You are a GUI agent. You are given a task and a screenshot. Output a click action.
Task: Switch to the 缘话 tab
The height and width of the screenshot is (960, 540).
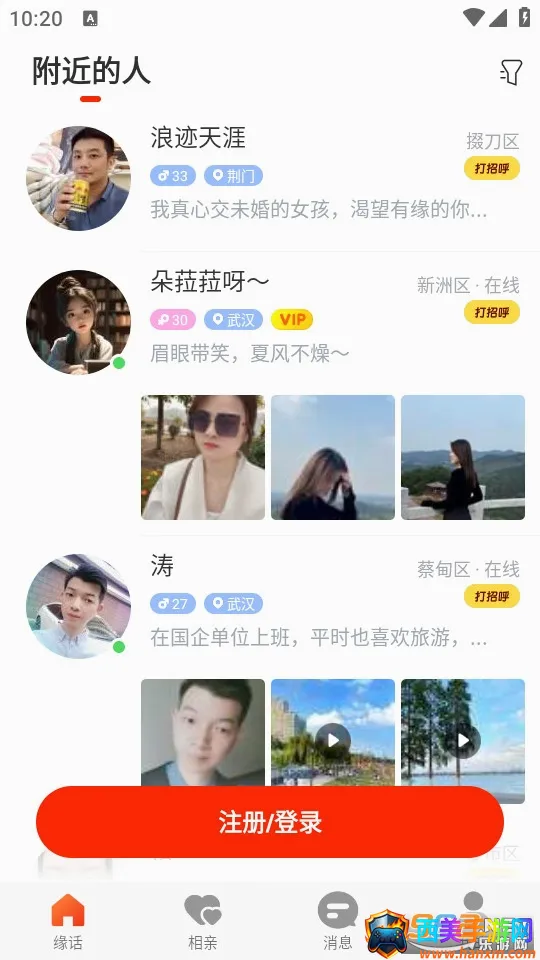click(x=67, y=921)
